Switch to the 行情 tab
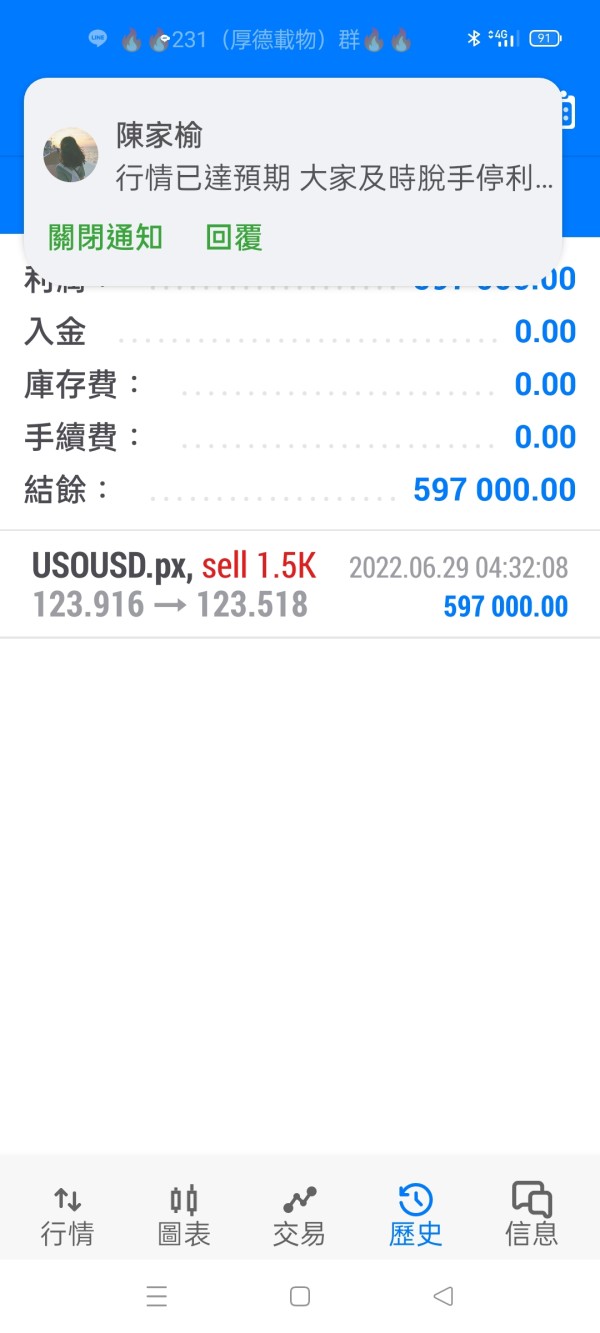The image size is (600, 1333). (x=67, y=1215)
